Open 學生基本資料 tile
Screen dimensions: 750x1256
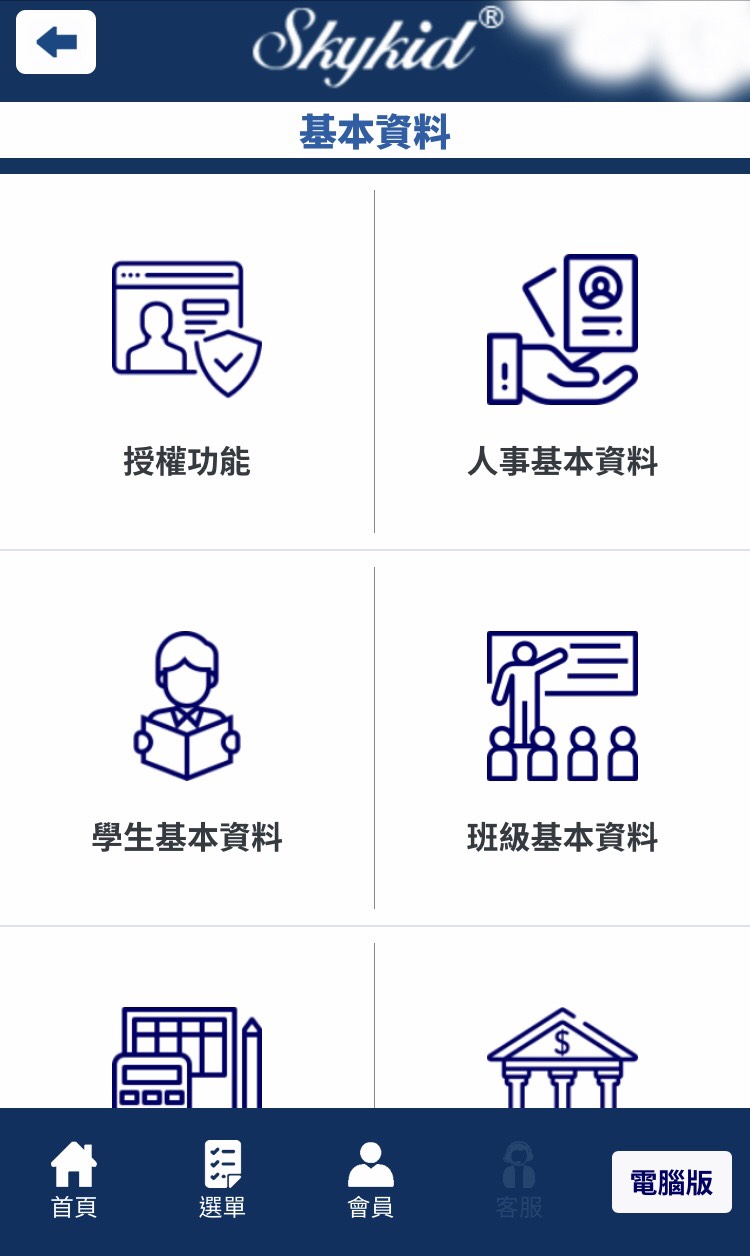coord(187,740)
